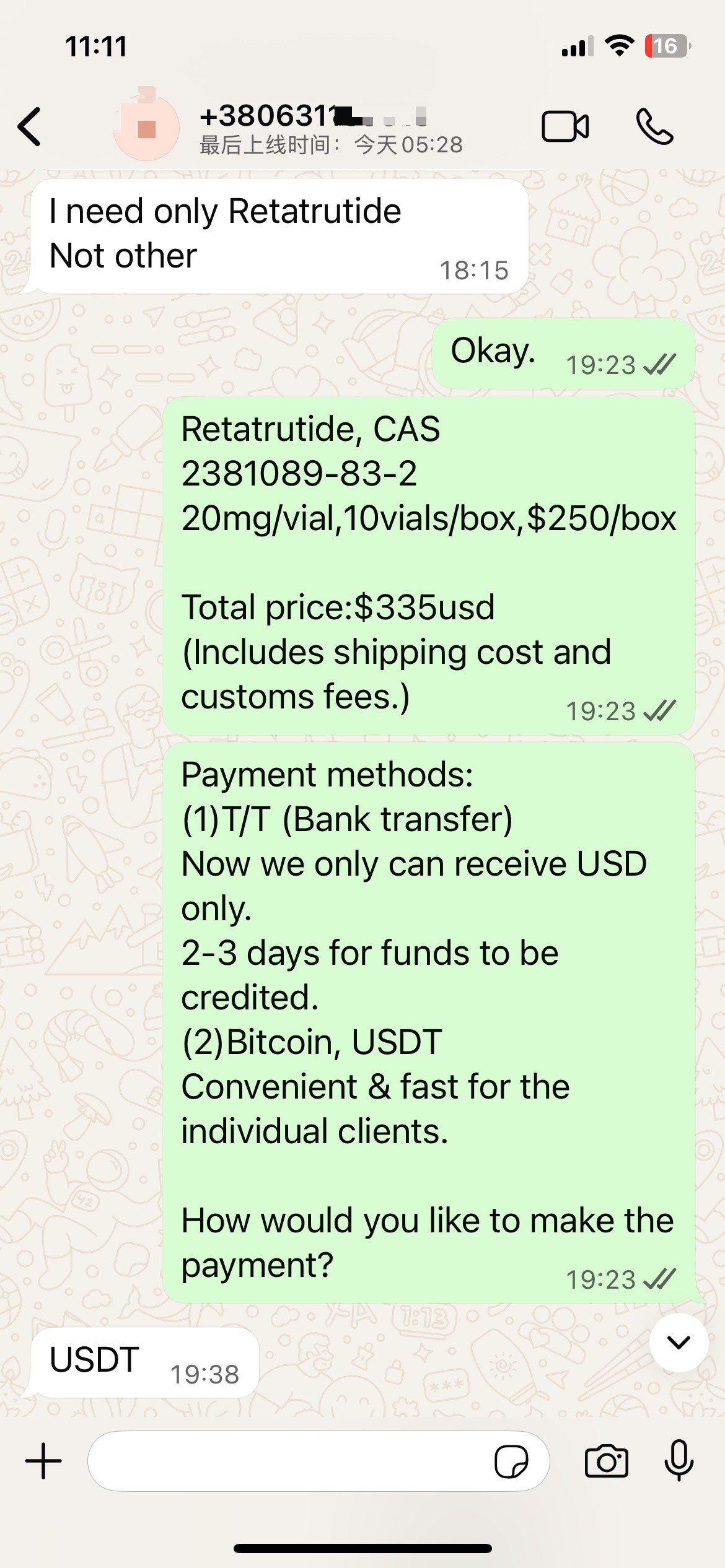Tap the microphone to record voice message
This screenshot has height=1568, width=725.
point(679,1461)
